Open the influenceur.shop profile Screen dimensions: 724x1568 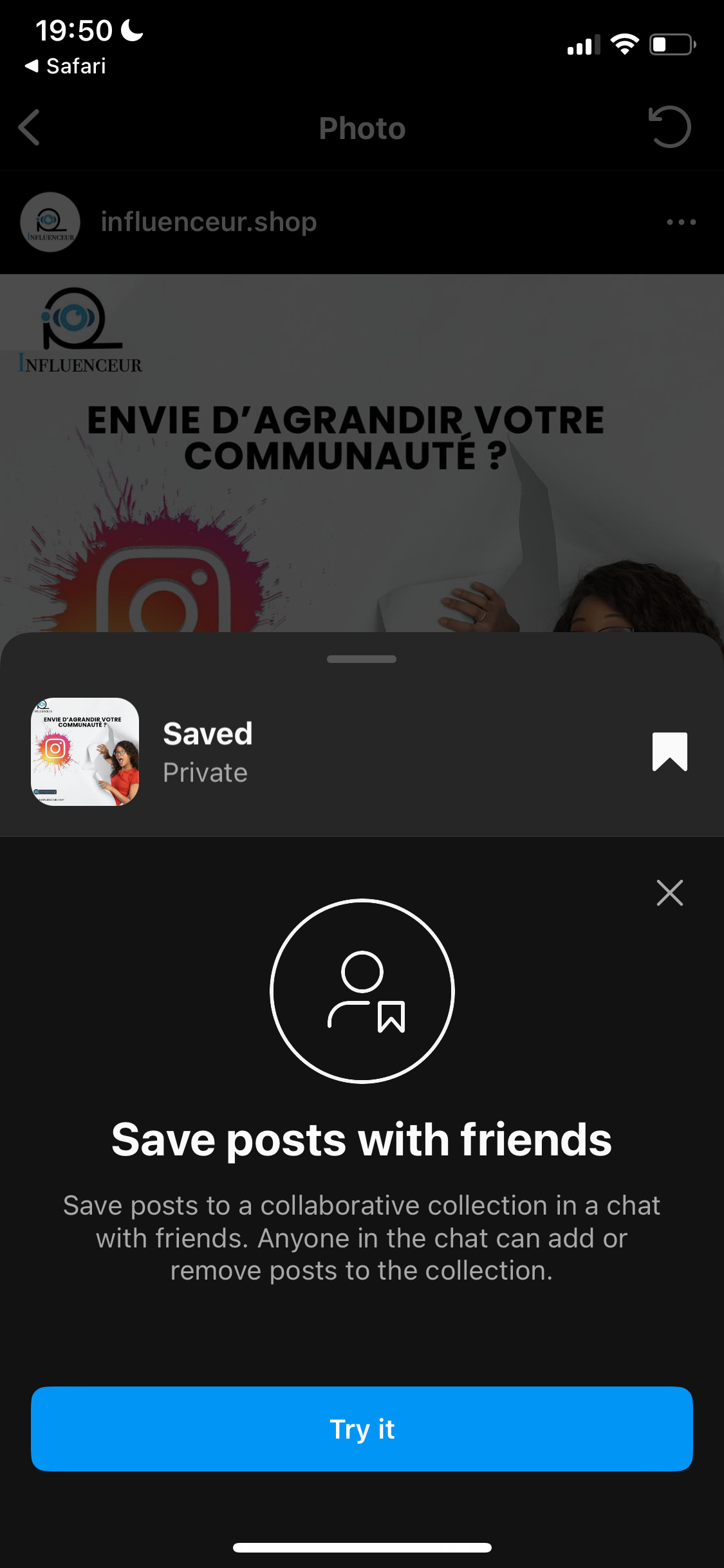[x=209, y=222]
